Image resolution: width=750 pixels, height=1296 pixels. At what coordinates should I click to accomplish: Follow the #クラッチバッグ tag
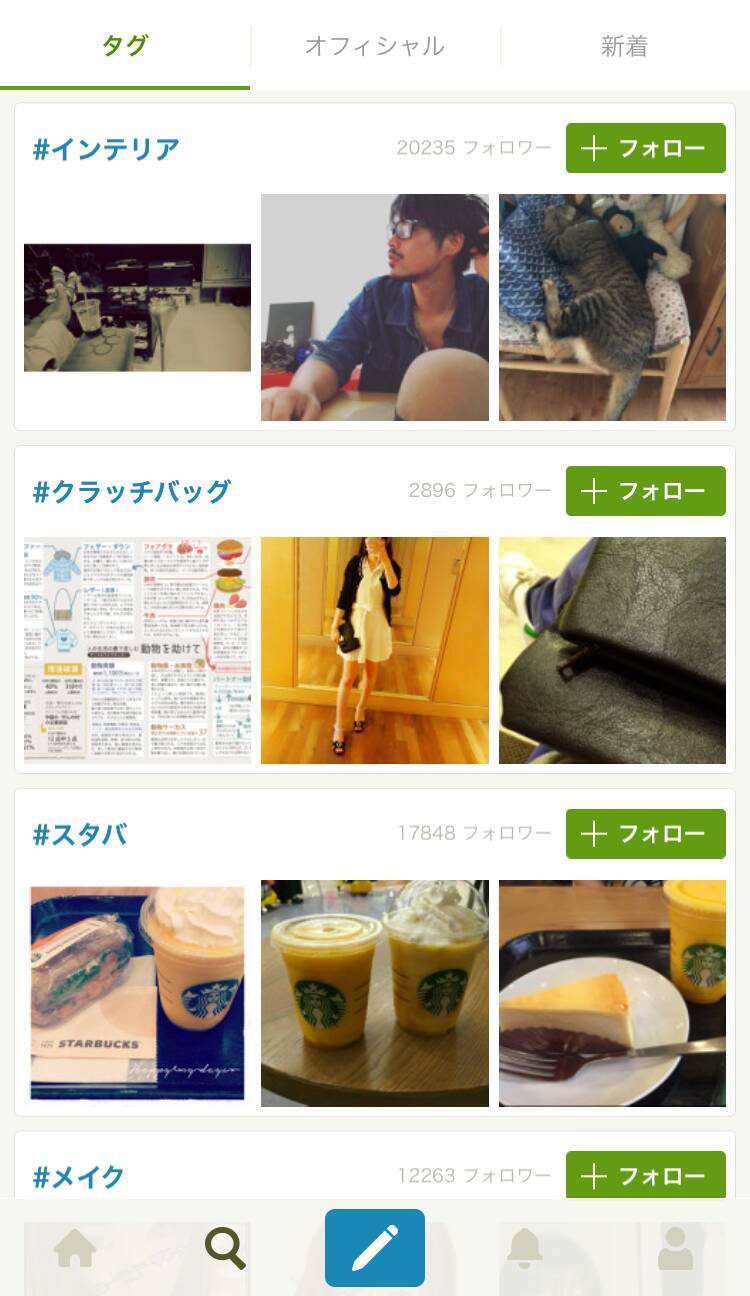(645, 491)
